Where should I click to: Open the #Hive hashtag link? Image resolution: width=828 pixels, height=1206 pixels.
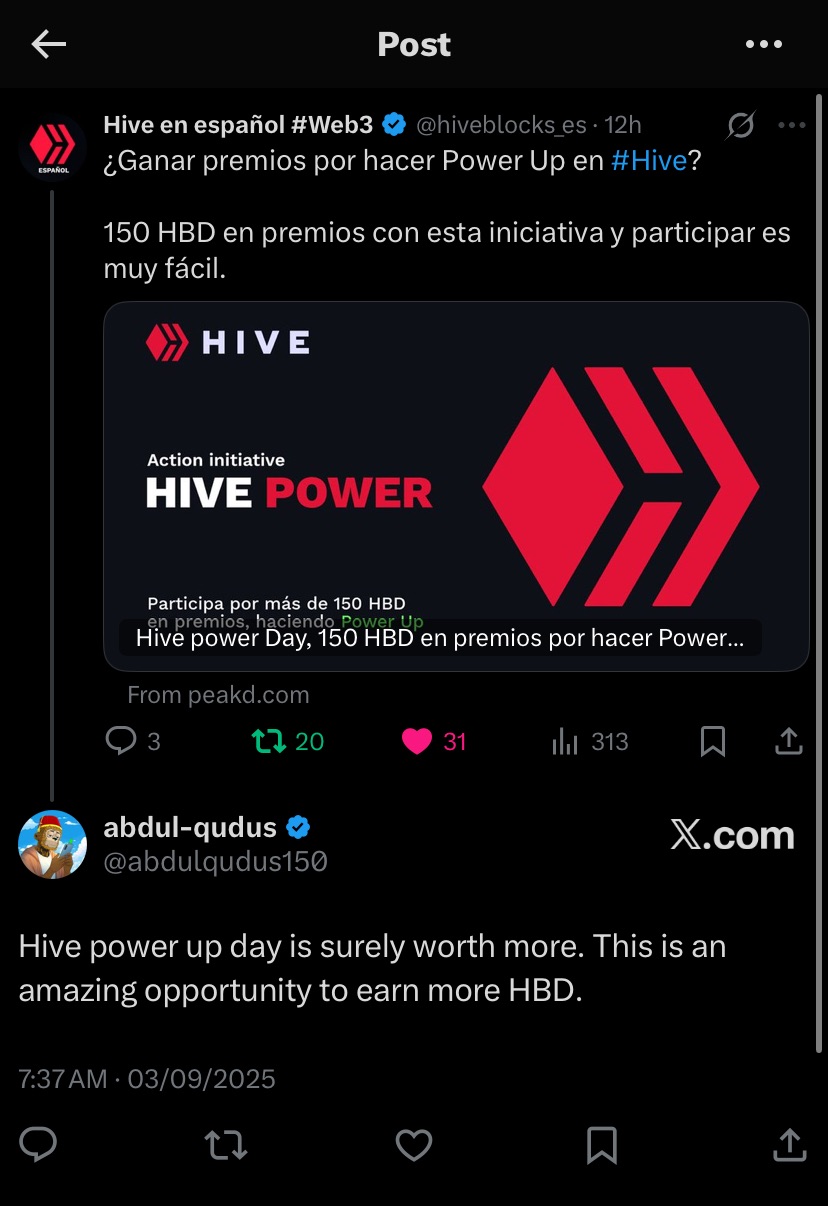tap(649, 161)
